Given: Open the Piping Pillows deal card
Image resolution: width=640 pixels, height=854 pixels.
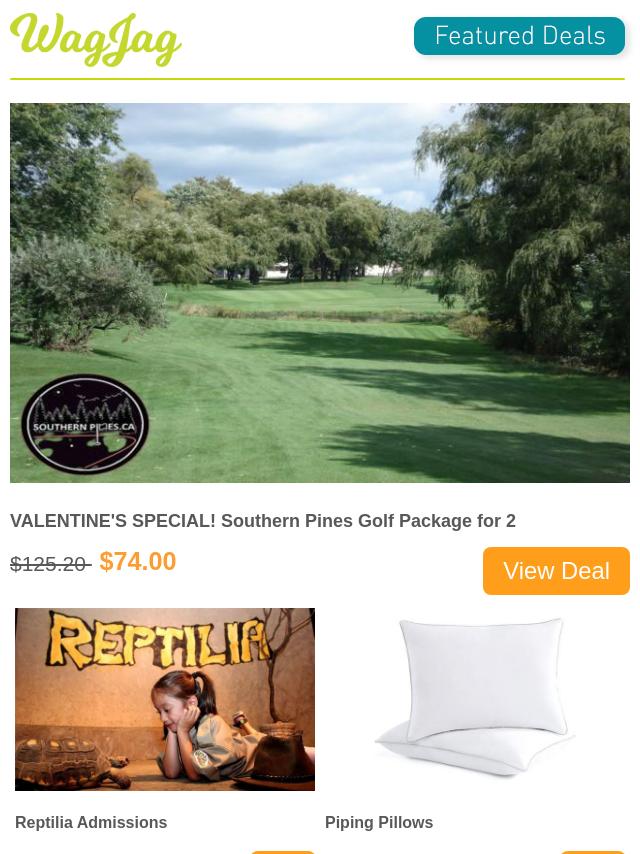Looking at the screenshot, I should (x=475, y=700).
